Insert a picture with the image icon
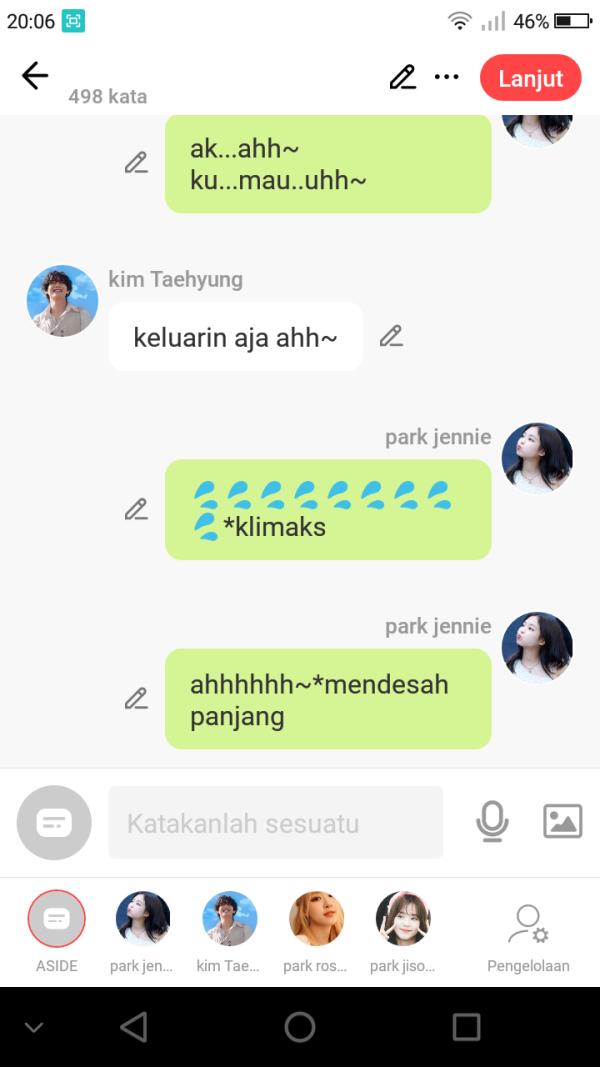The image size is (600, 1067). coord(562,821)
